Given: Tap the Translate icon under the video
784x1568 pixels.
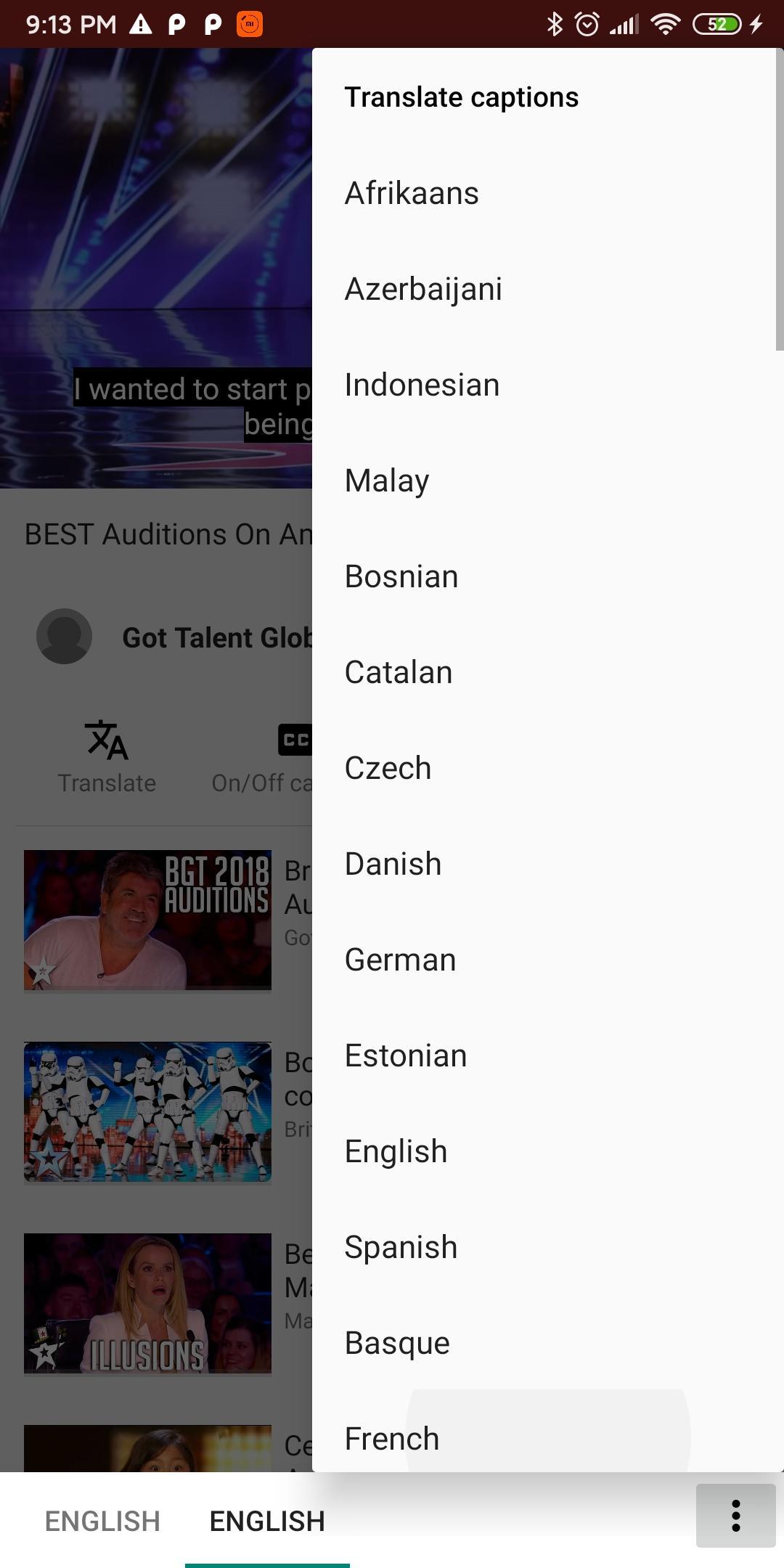Looking at the screenshot, I should point(107,755).
